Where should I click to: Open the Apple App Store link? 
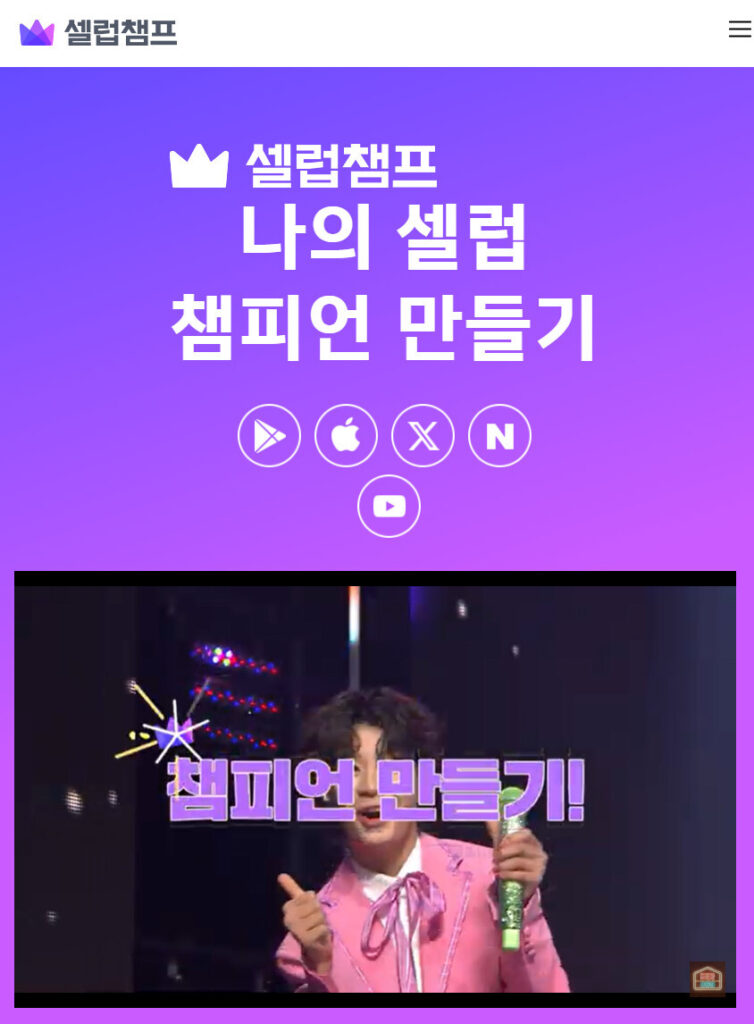(346, 436)
